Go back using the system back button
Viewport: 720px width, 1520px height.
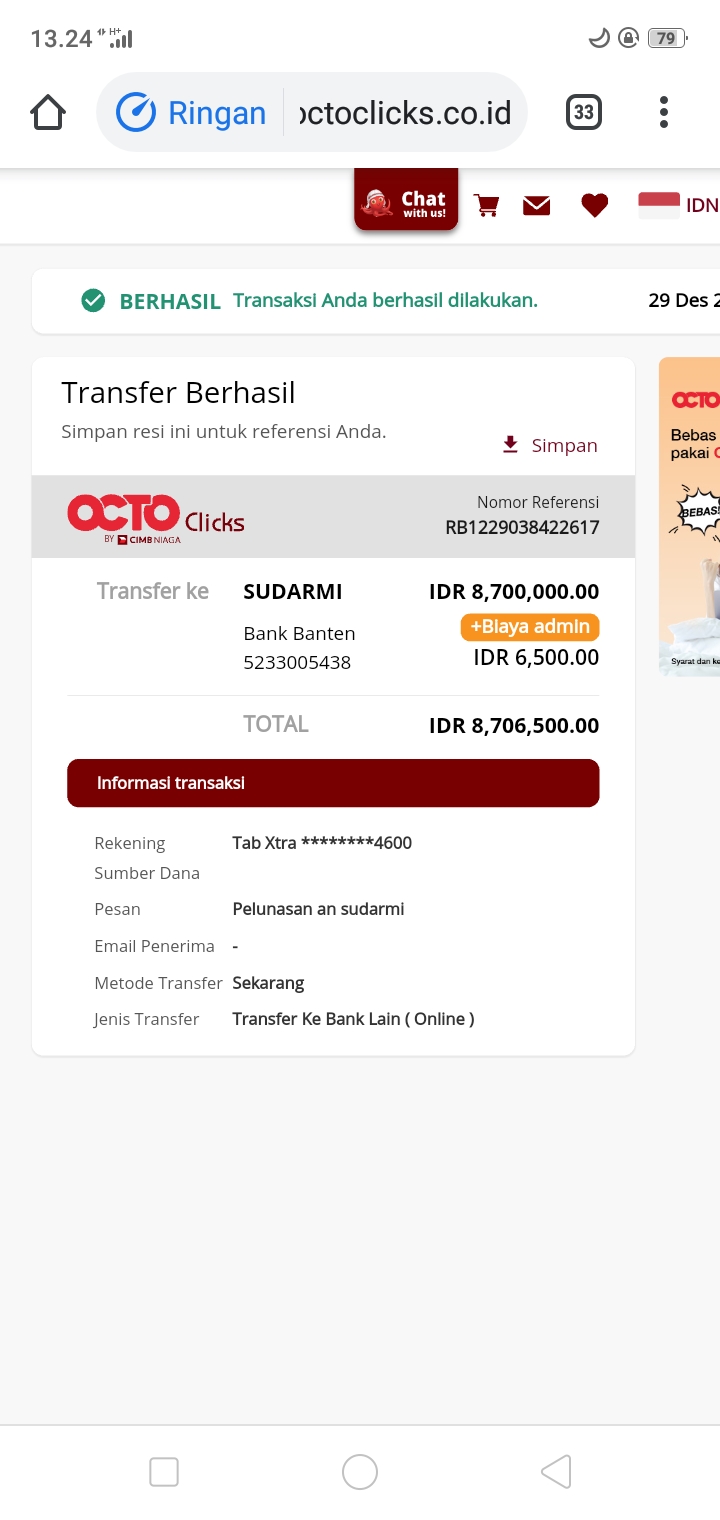(556, 1471)
